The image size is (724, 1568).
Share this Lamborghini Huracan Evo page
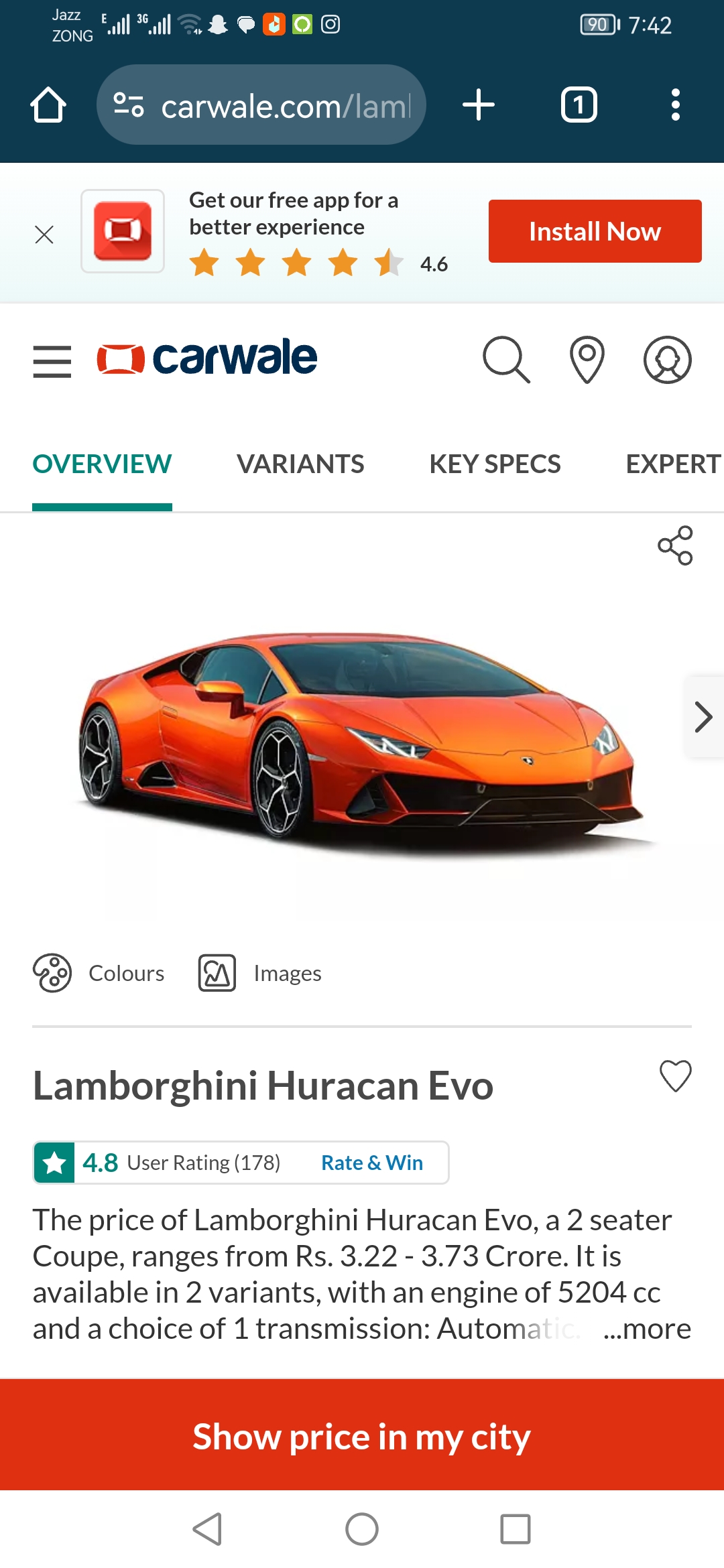(675, 545)
